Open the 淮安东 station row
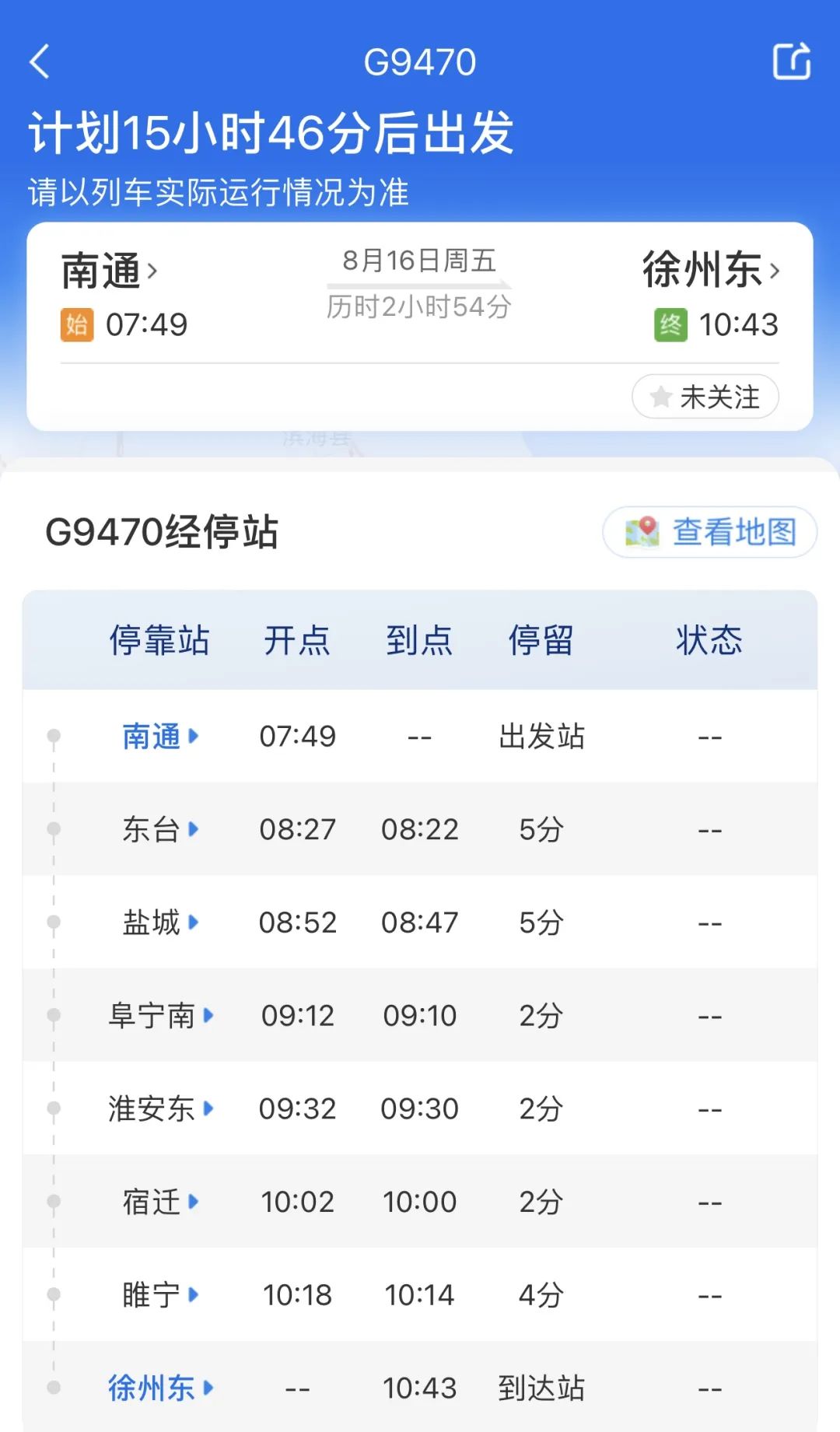 pyautogui.click(x=420, y=1108)
